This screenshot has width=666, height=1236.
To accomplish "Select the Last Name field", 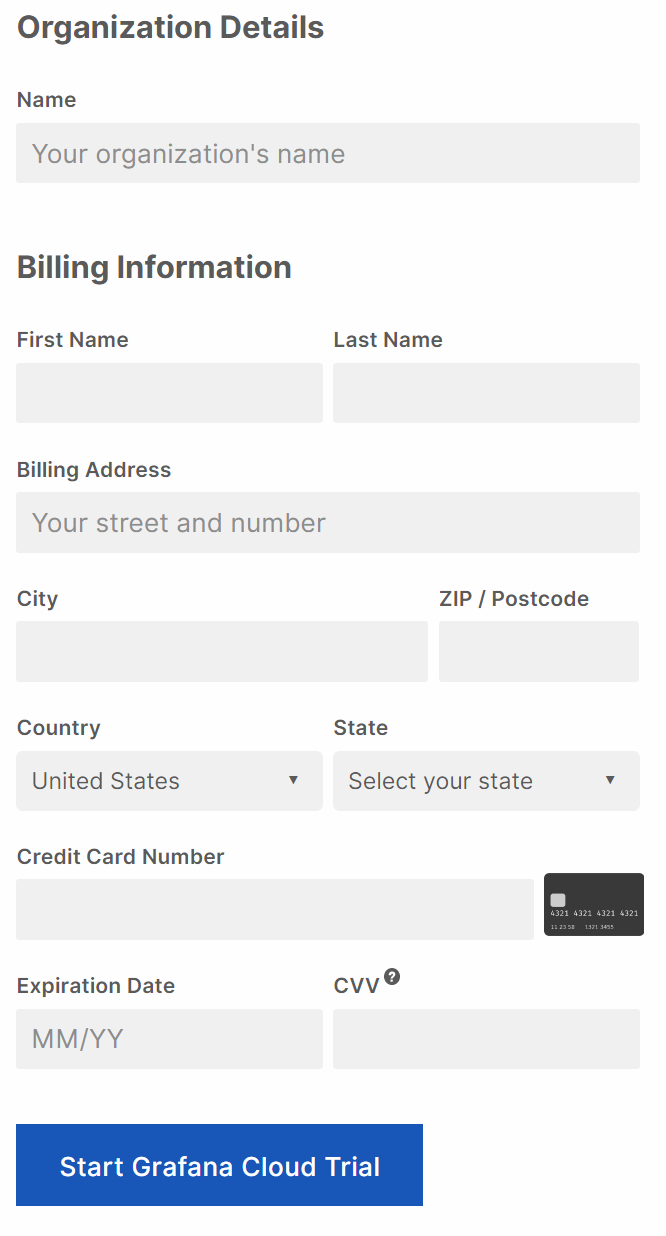I will 486,393.
